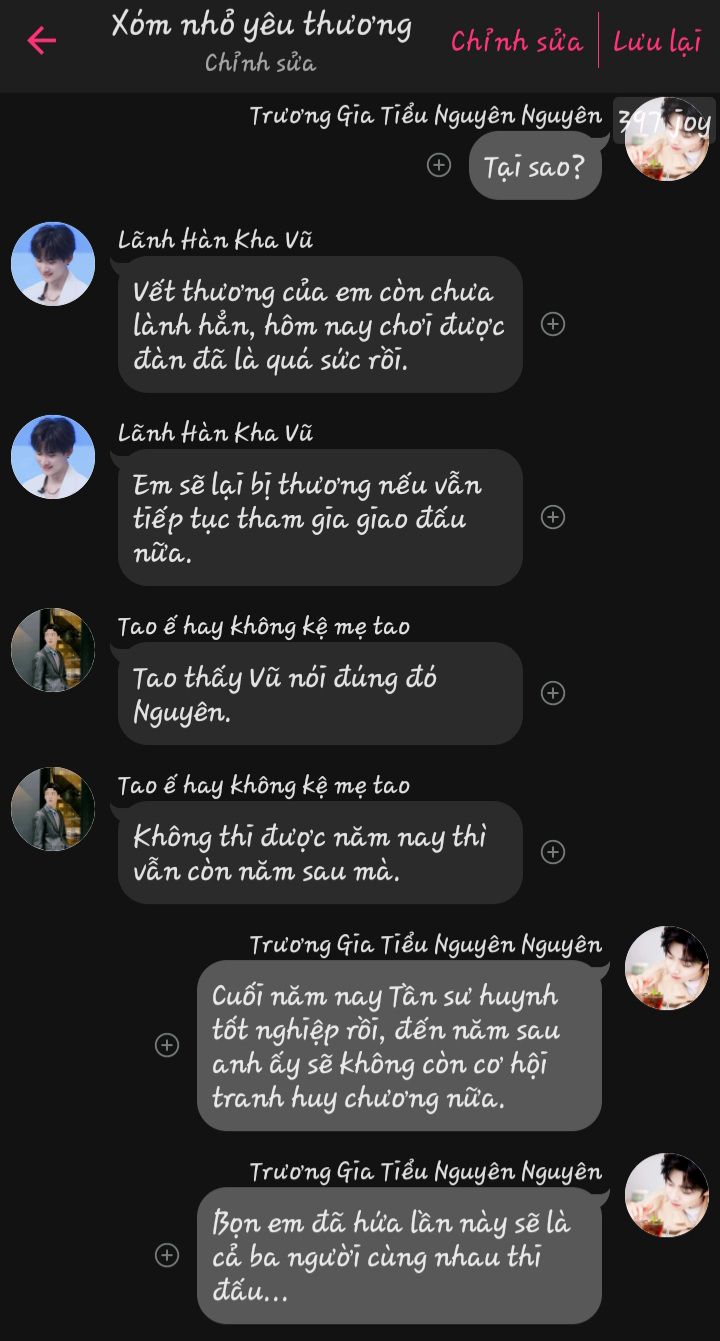This screenshot has height=1341, width=720.
Task: Open the message bubble "Tại sao?"
Action: tap(535, 165)
